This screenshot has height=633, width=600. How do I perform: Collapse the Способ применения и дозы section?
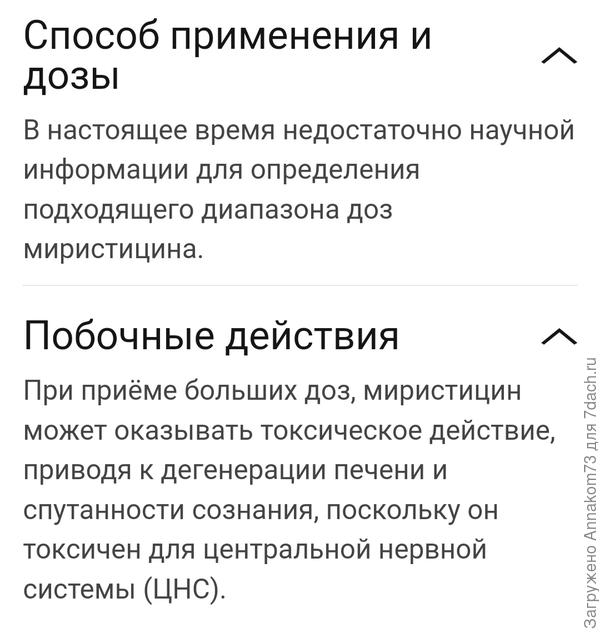click(x=558, y=57)
